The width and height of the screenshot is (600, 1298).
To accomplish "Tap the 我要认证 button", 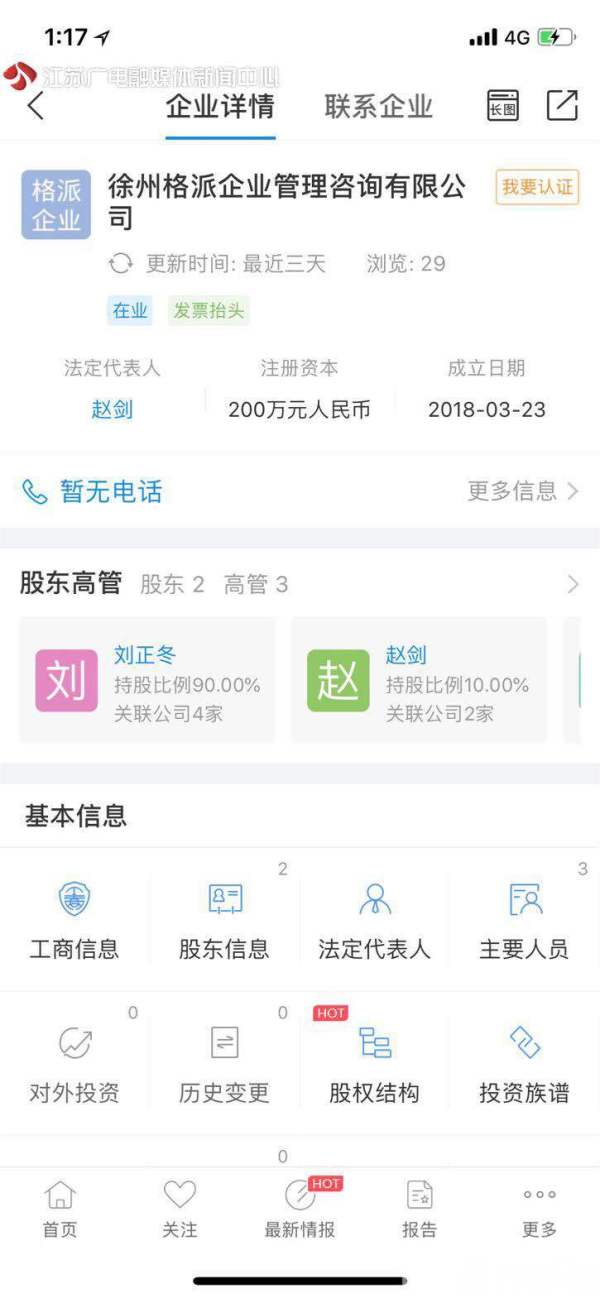I will click(x=537, y=187).
